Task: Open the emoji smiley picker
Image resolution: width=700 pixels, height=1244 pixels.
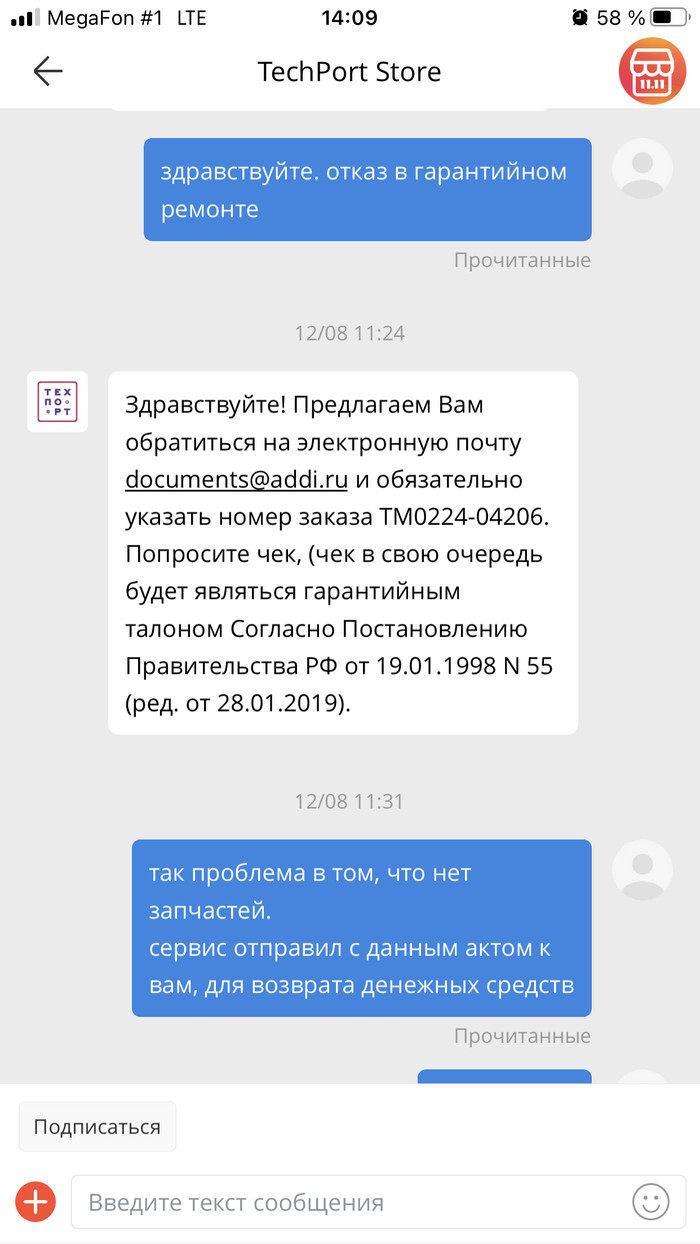Action: coord(650,1202)
